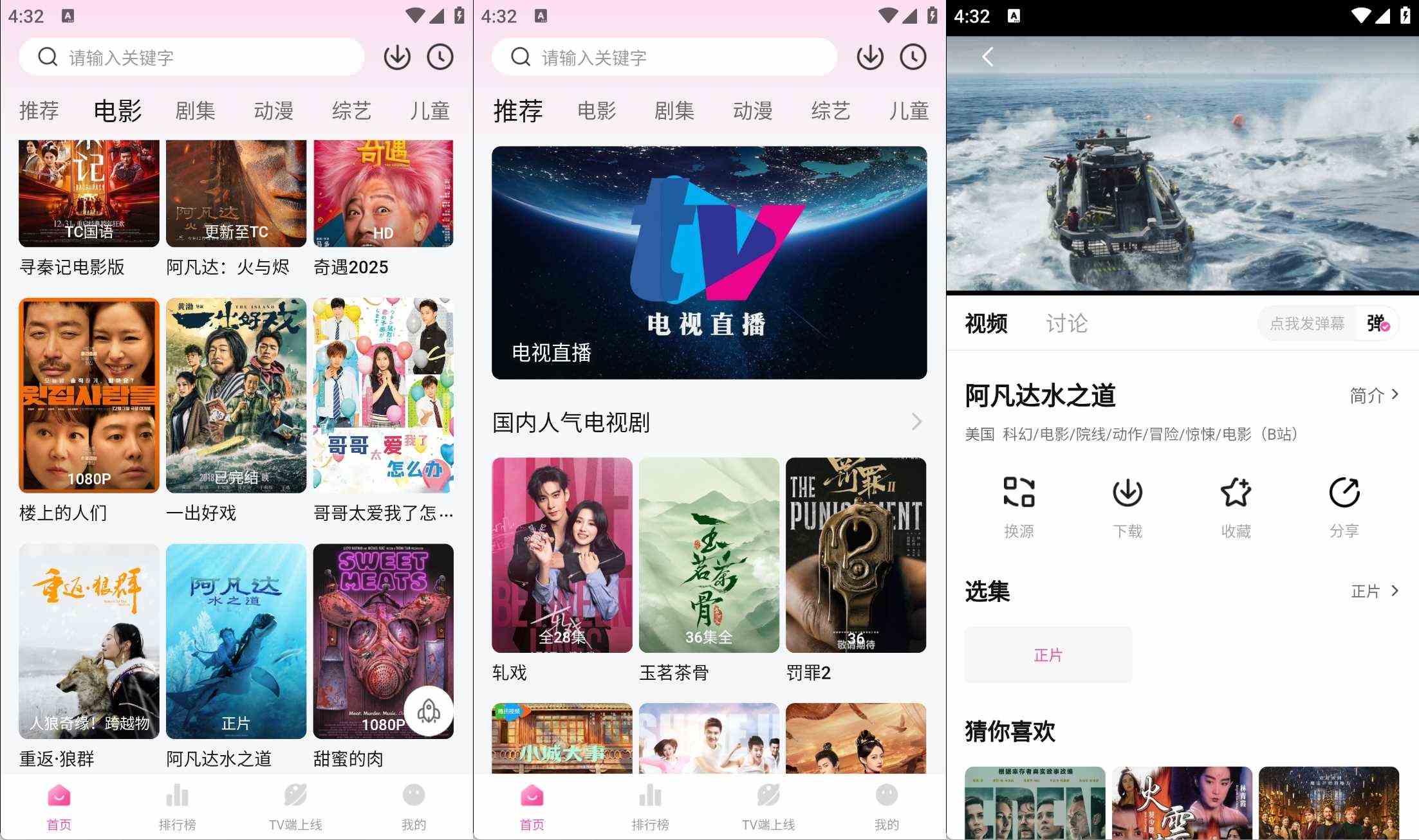Go back from the video page
Viewport: 1419px width, 840px height.
pos(988,57)
